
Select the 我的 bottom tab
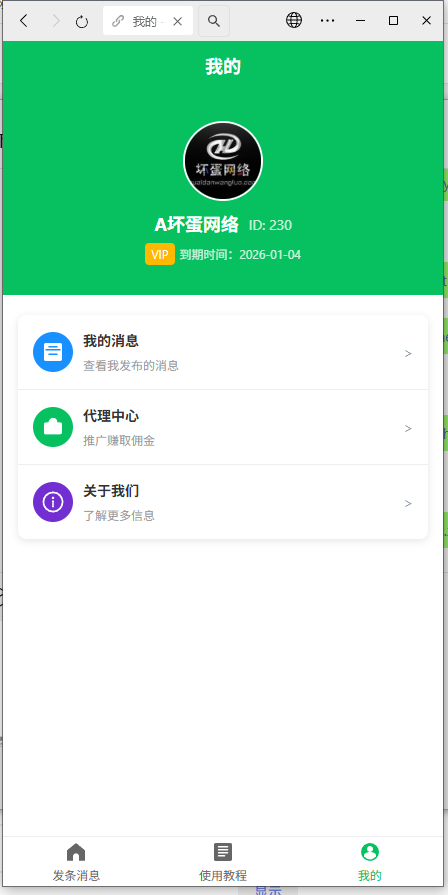(370, 862)
